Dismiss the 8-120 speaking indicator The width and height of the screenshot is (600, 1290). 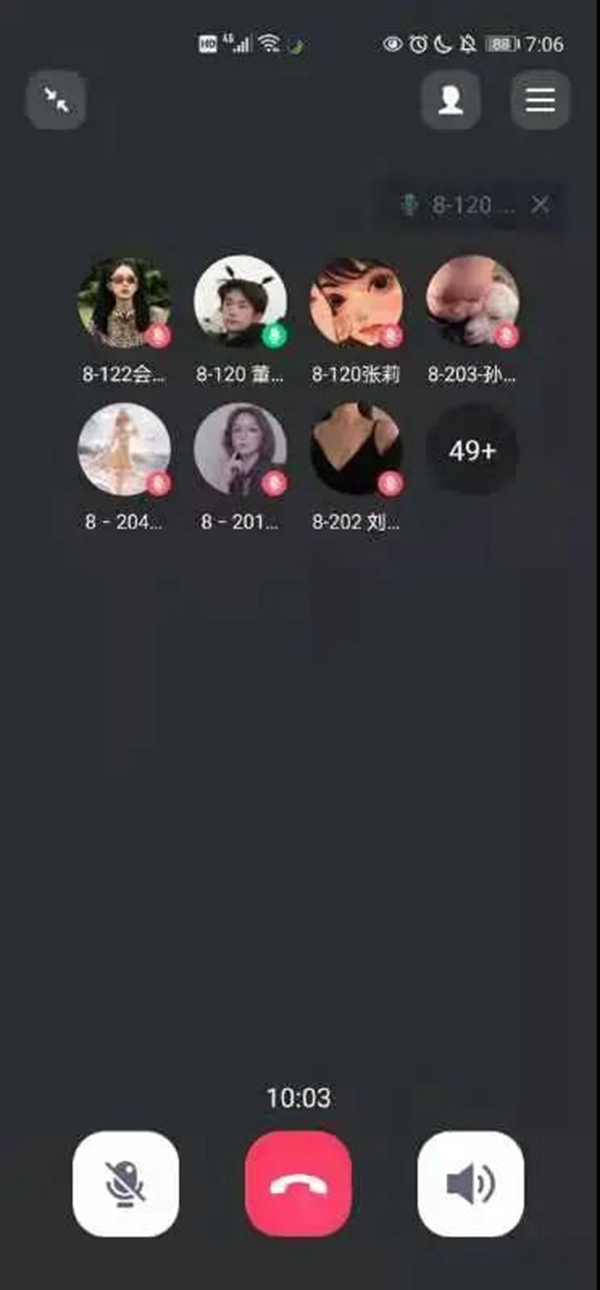click(540, 205)
